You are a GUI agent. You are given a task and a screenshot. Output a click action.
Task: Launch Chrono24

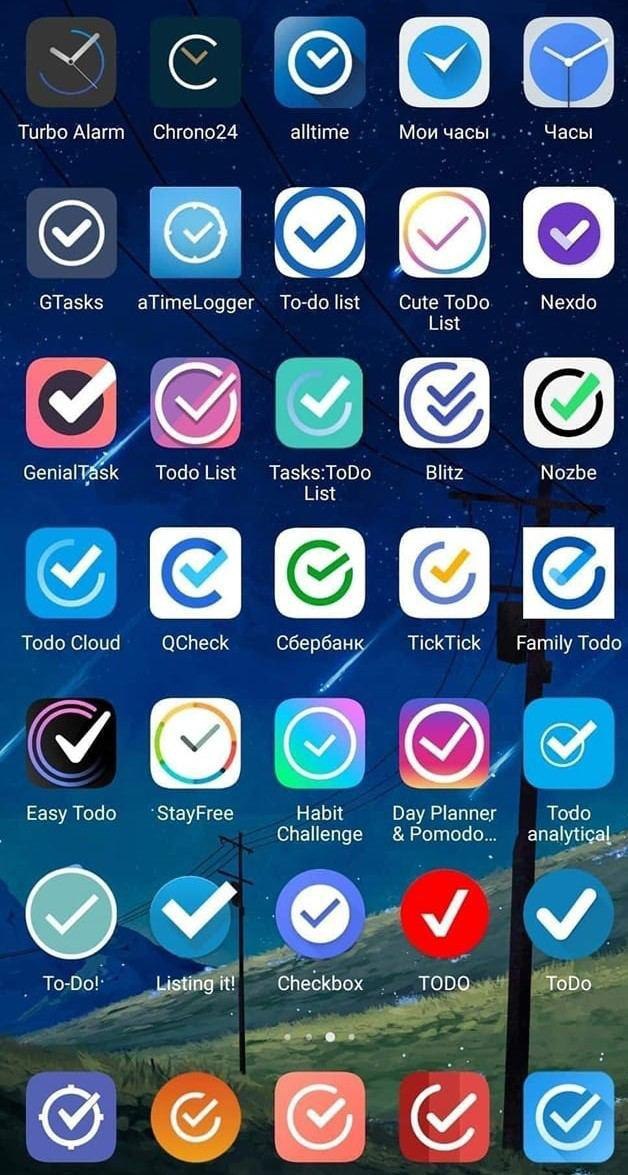[195, 62]
